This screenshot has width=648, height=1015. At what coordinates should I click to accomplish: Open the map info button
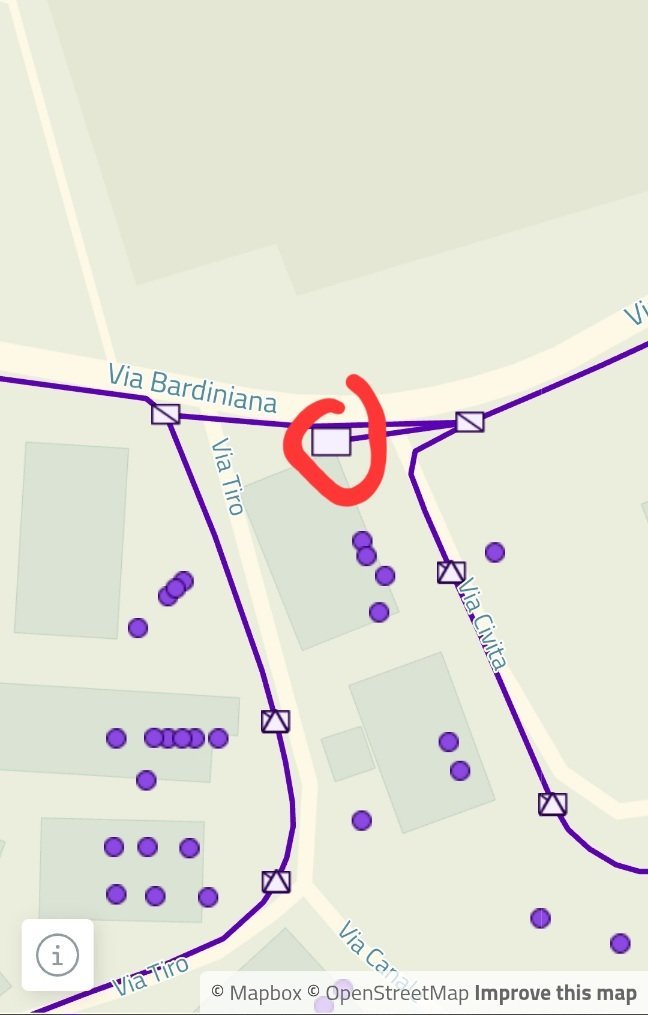tap(57, 956)
